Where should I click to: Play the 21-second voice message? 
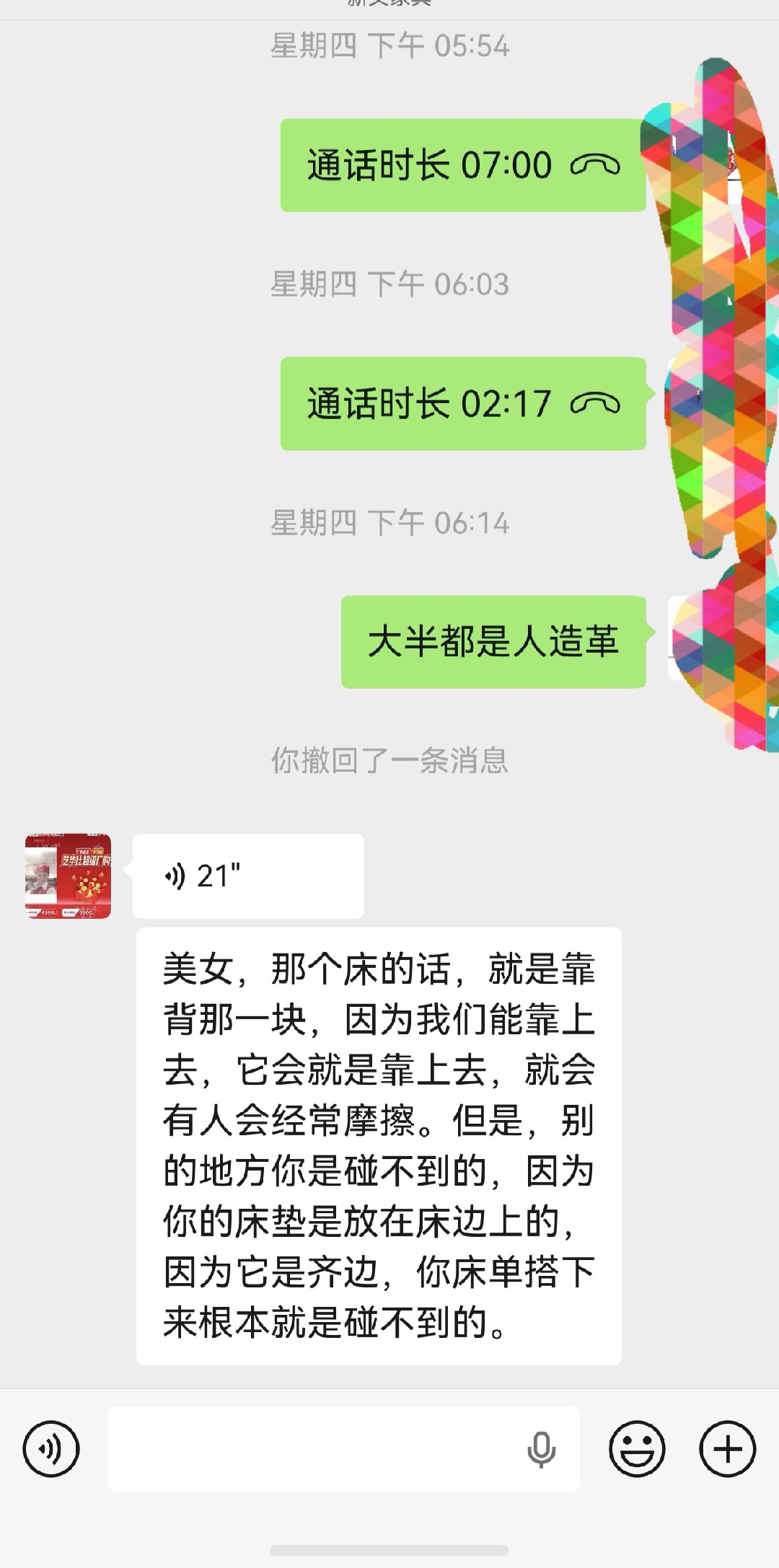248,876
